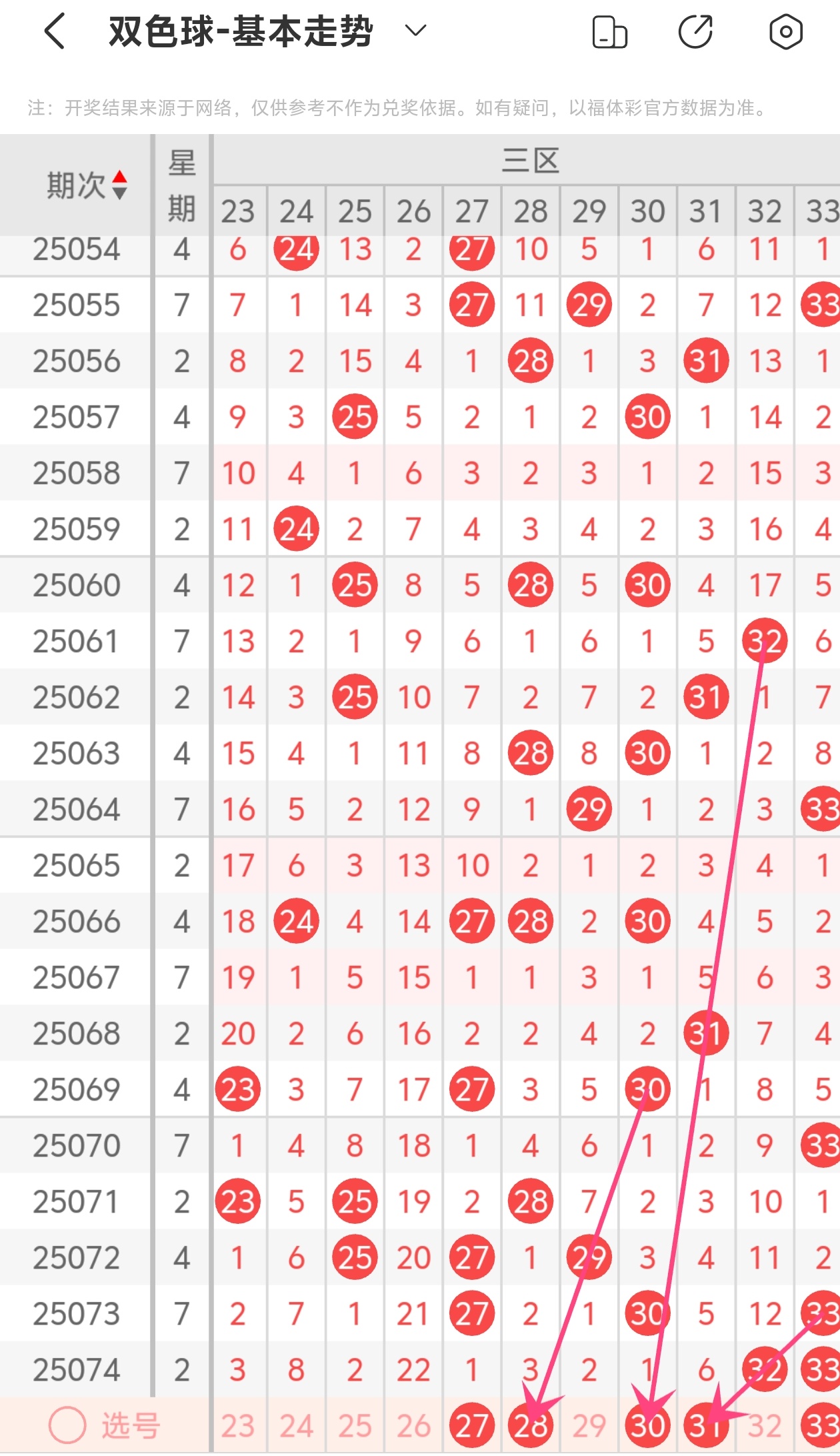Expand the 双色球-基本走势 chart type dropdown
The width and height of the screenshot is (840, 1456).
tap(415, 31)
